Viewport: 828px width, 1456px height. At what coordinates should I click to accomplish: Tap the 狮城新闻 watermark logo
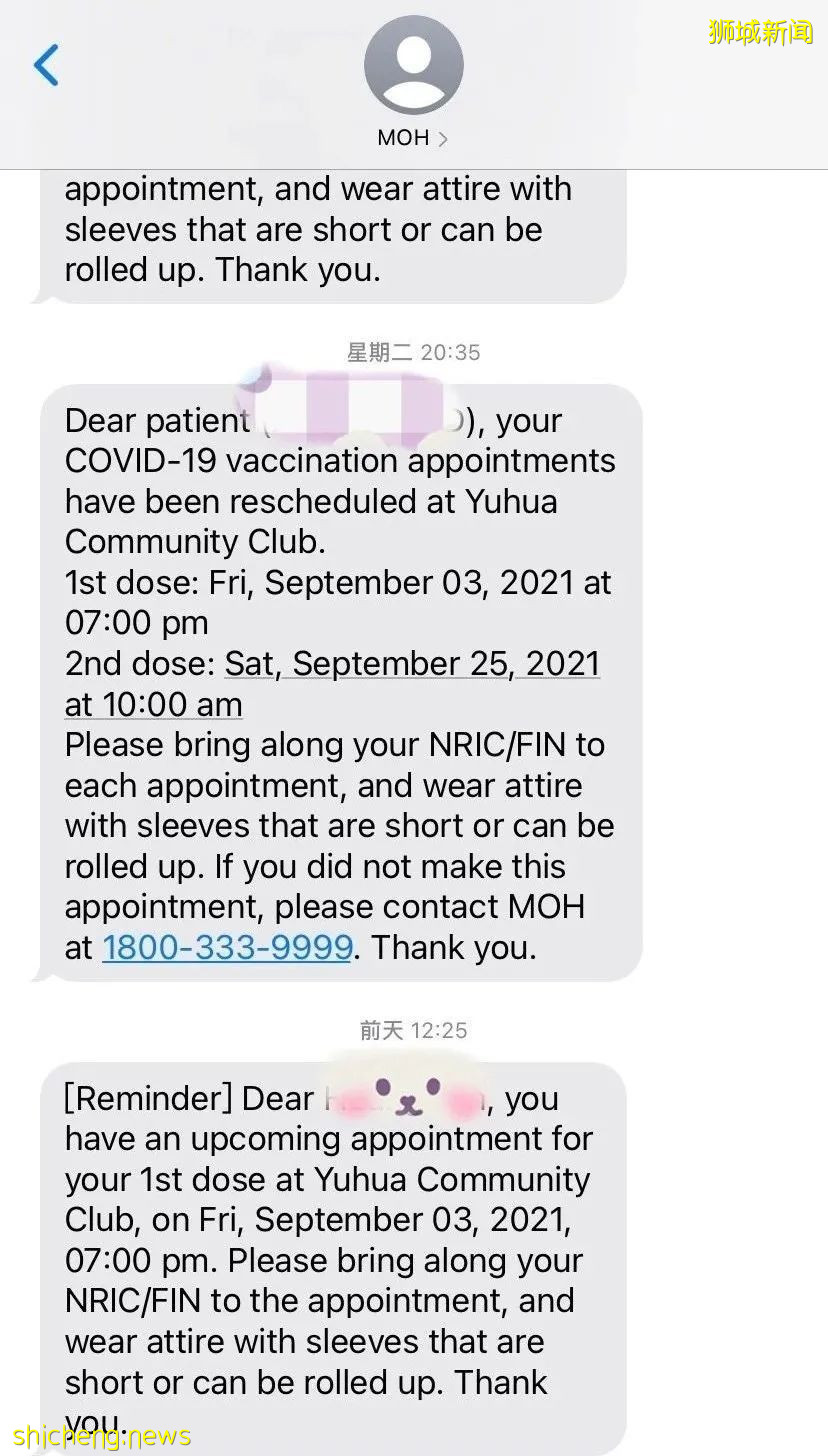(x=762, y=32)
